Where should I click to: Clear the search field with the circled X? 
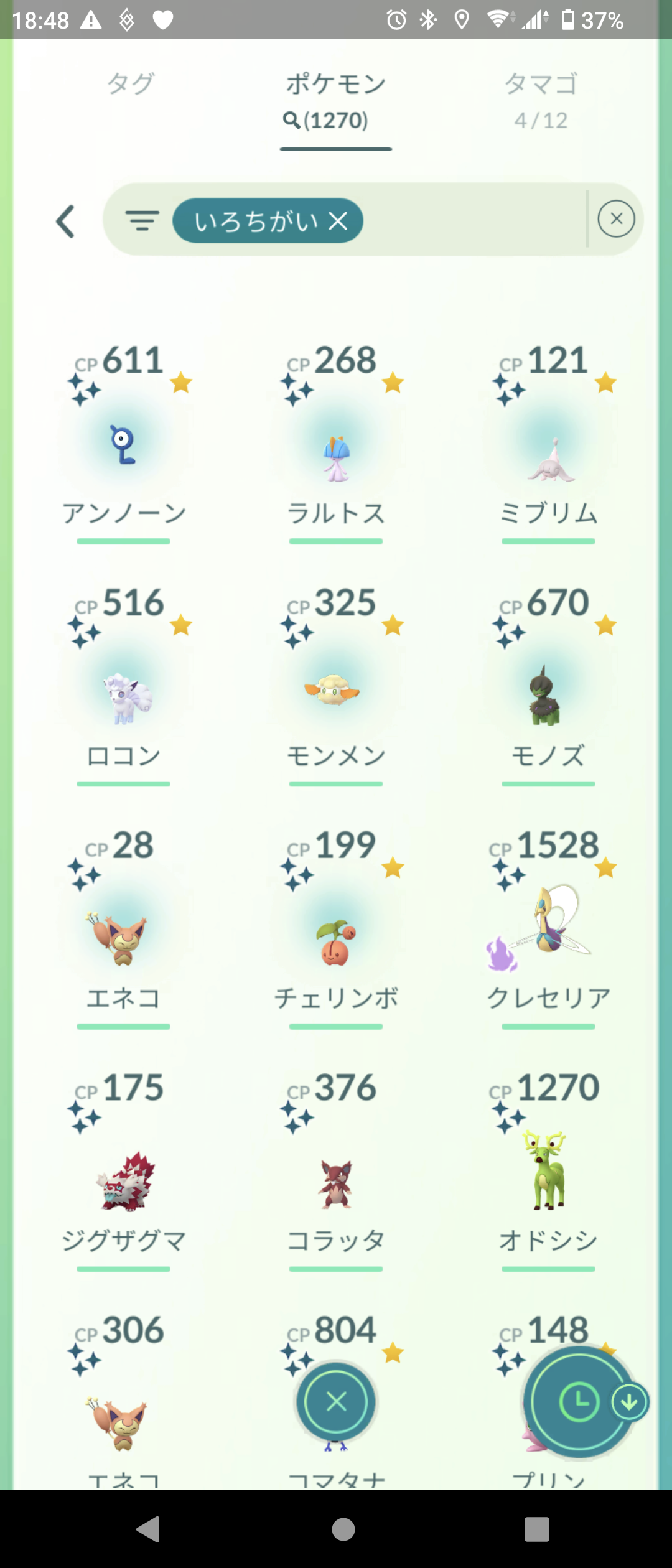[x=616, y=219]
